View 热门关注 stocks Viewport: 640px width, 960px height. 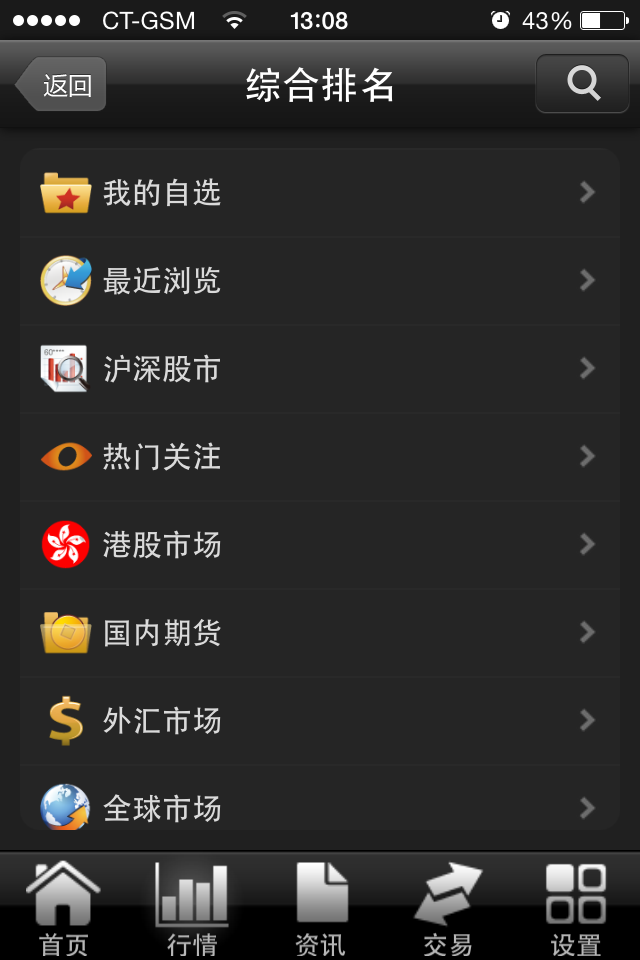(x=320, y=457)
